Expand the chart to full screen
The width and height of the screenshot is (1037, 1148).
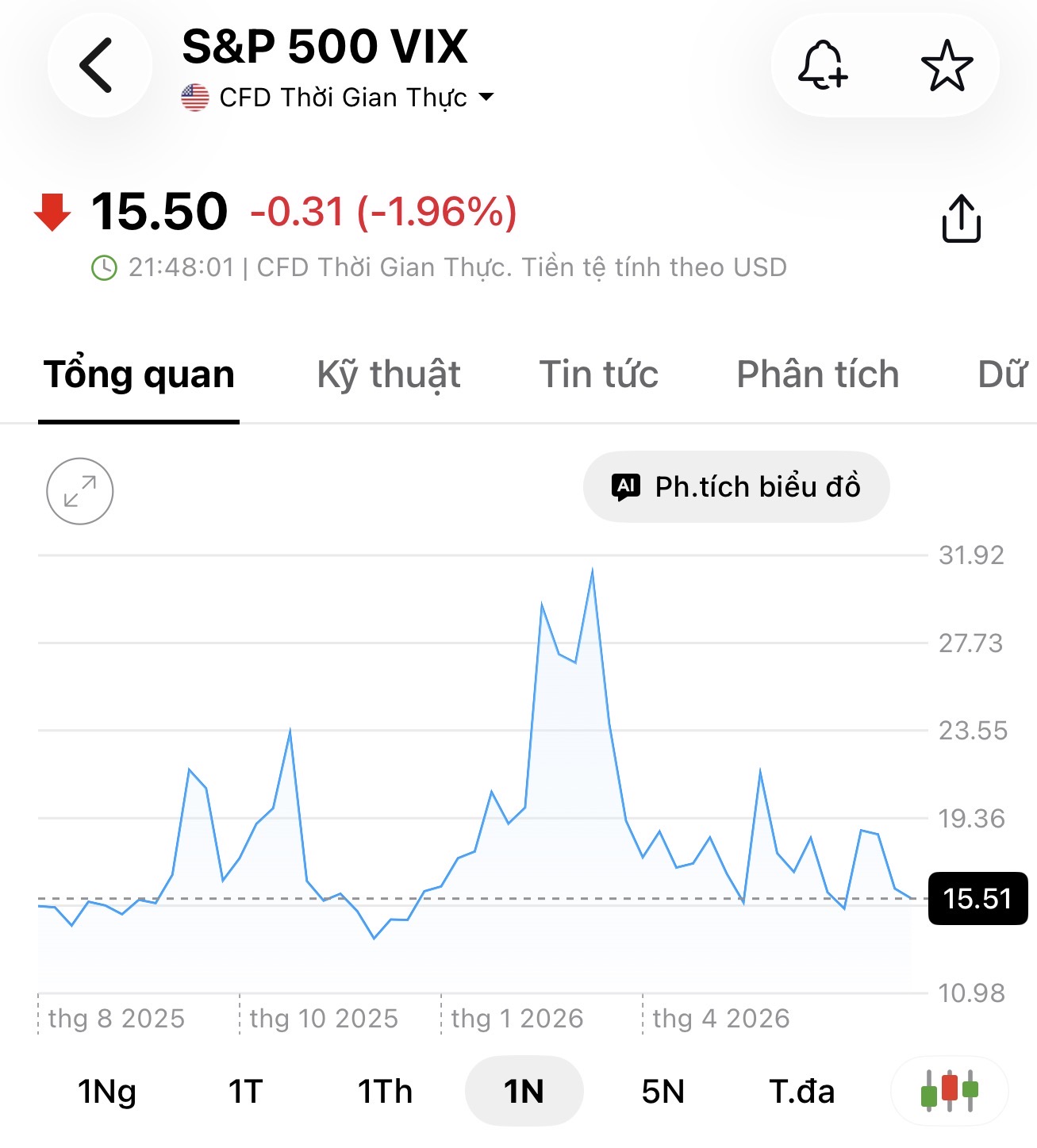[x=80, y=491]
